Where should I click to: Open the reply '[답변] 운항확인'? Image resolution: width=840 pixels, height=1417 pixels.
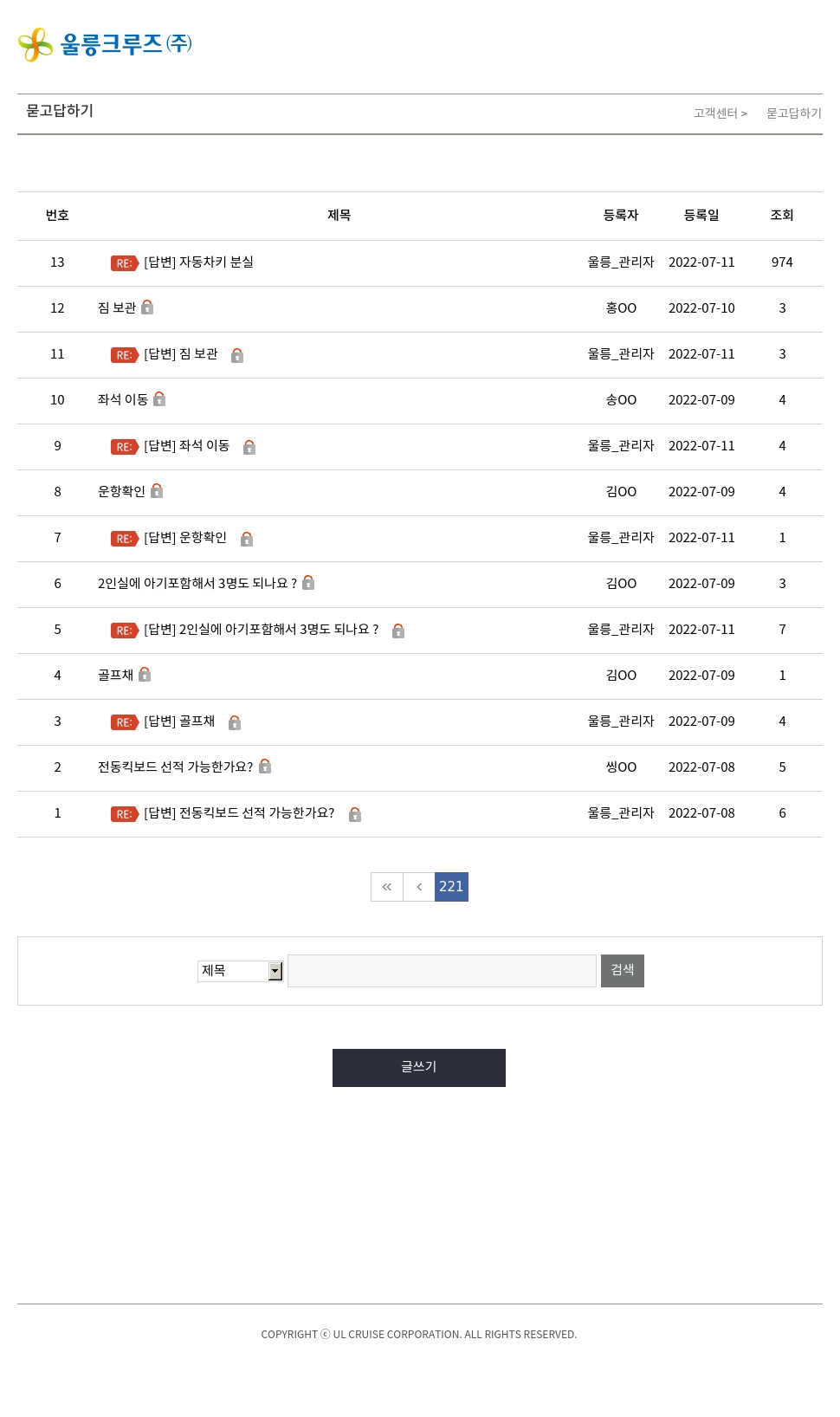point(185,538)
